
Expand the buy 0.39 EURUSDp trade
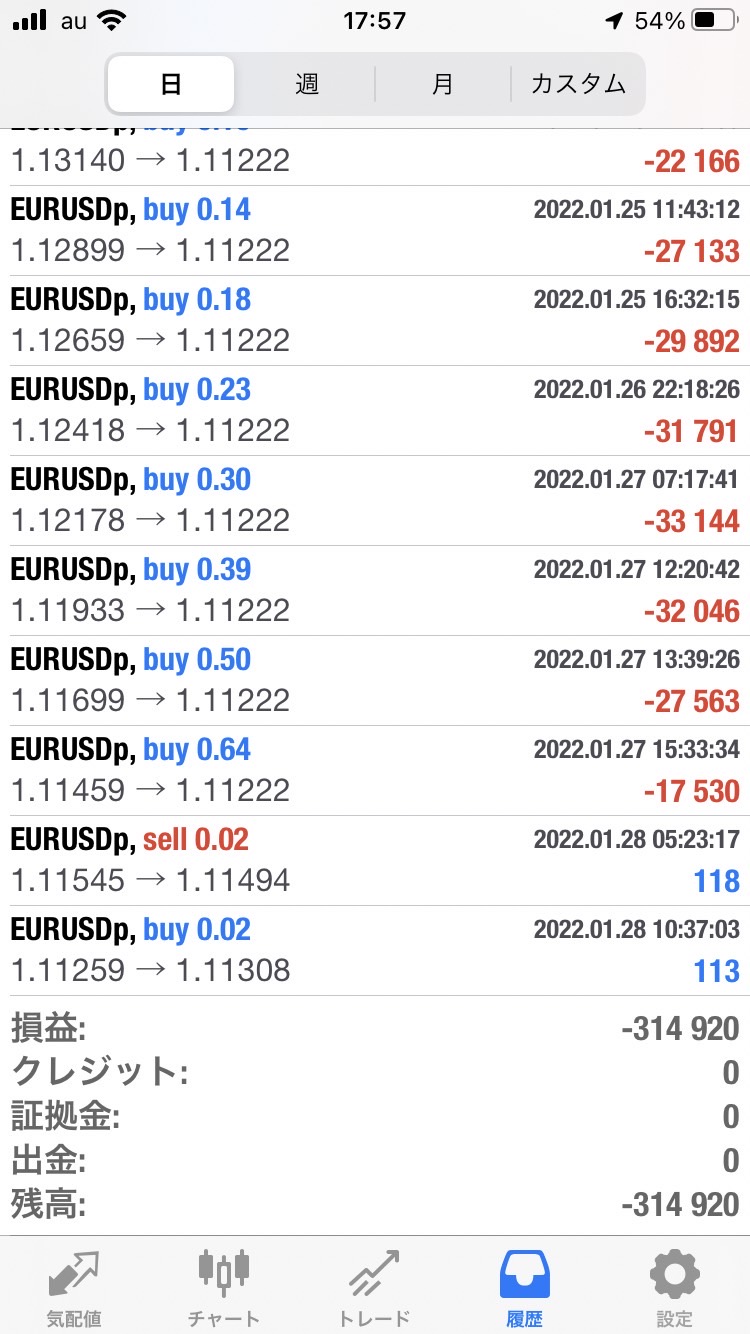point(375,591)
